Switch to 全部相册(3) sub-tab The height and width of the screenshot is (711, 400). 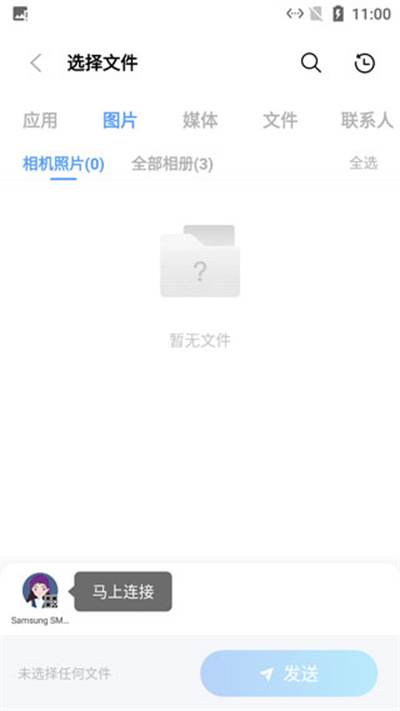pyautogui.click(x=172, y=164)
